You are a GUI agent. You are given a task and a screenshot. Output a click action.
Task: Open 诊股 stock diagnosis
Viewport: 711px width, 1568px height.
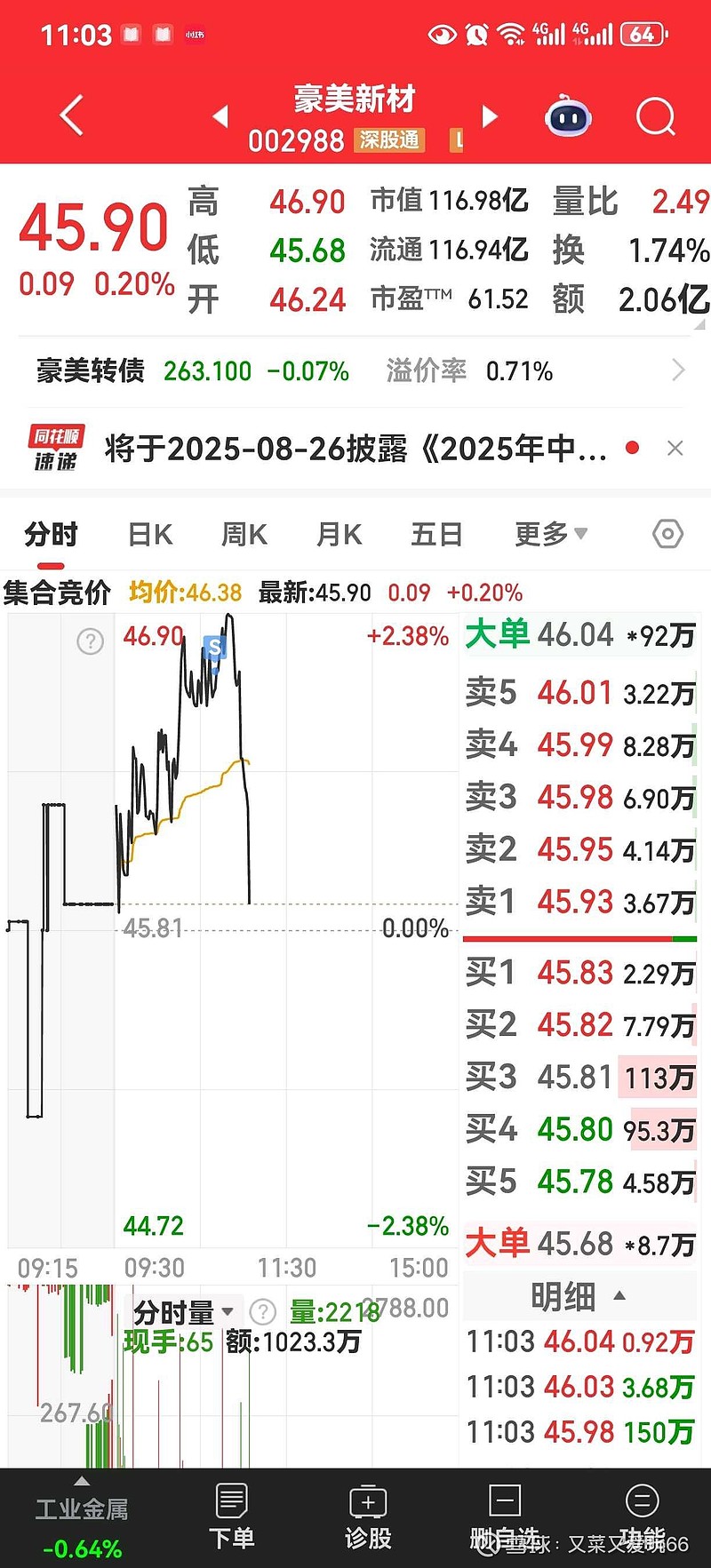[x=368, y=1518]
